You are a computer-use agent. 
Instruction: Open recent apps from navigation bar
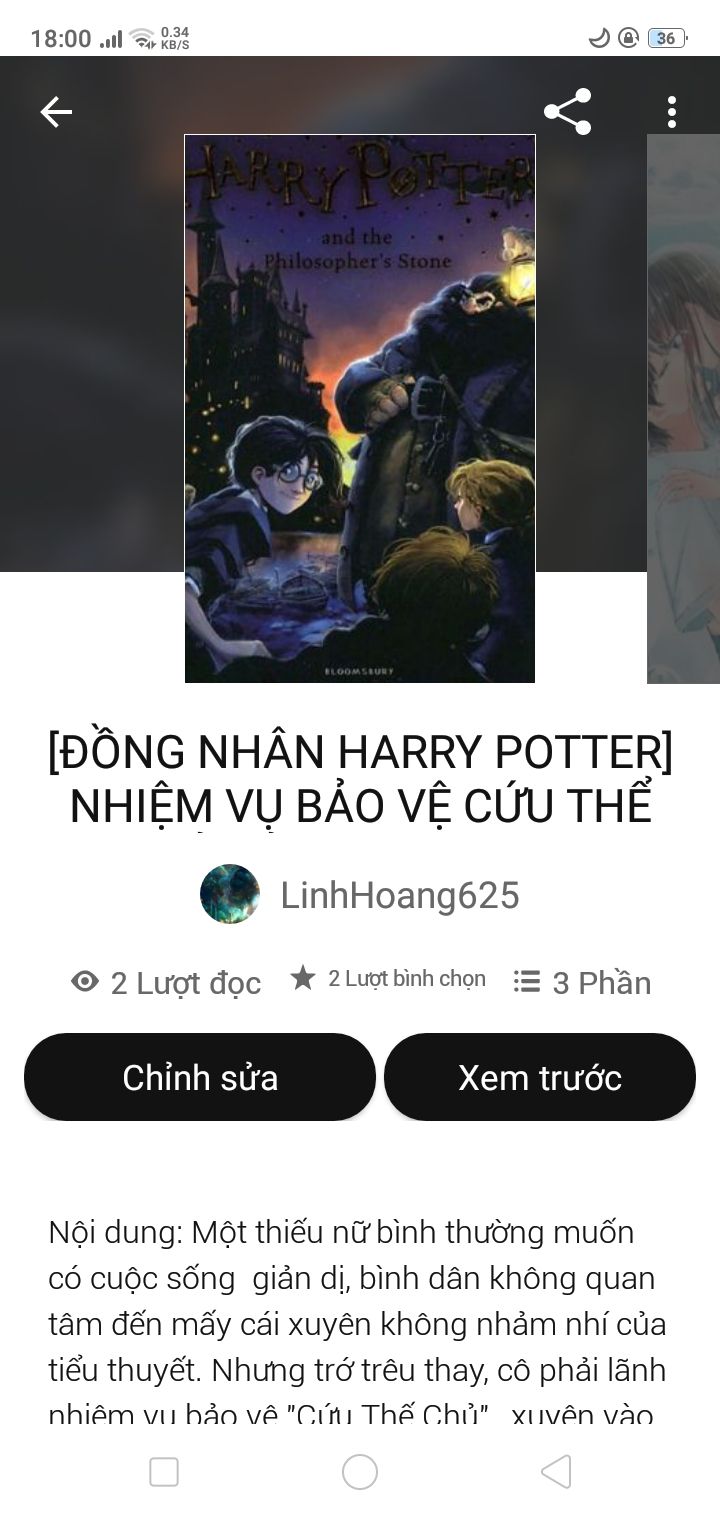164,1472
